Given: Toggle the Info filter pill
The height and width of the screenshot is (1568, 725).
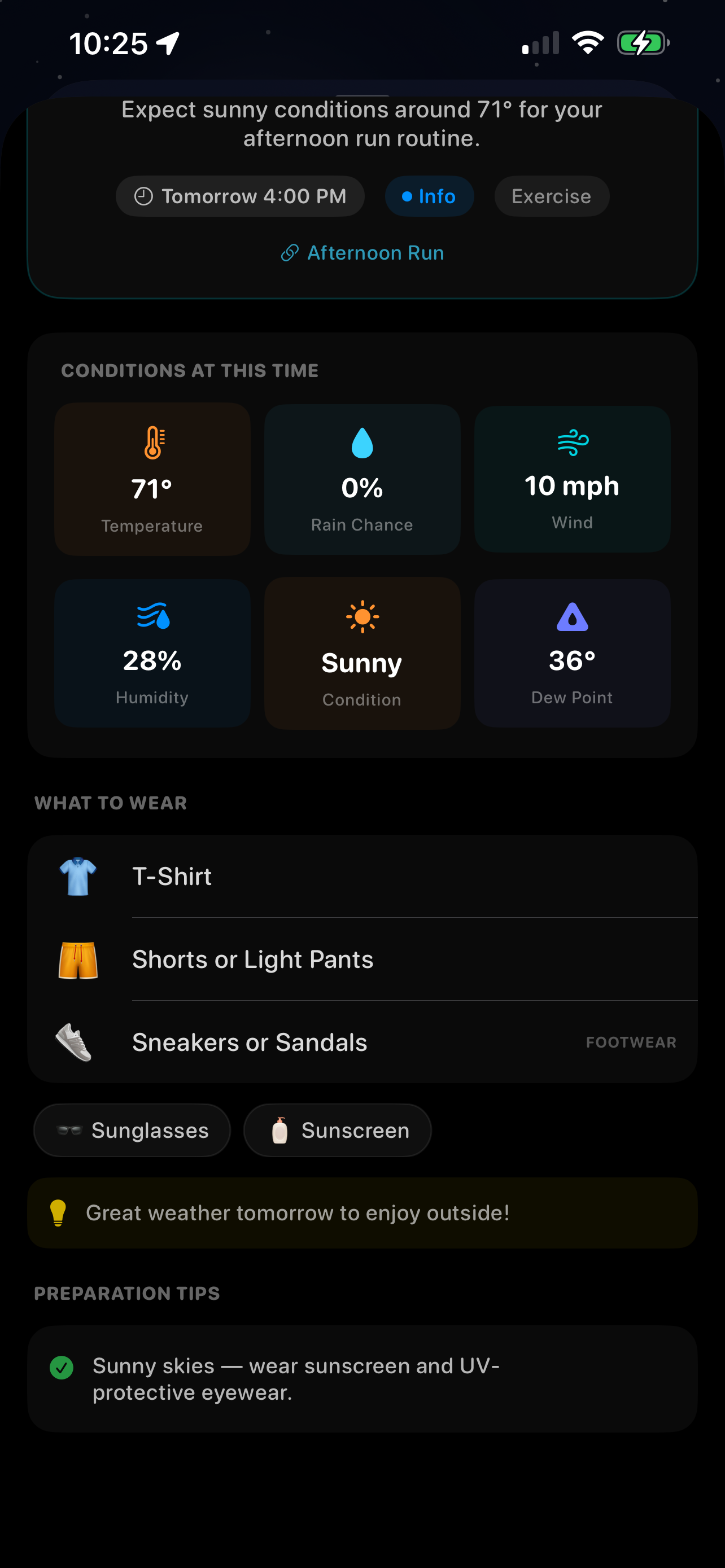Looking at the screenshot, I should pos(429,196).
